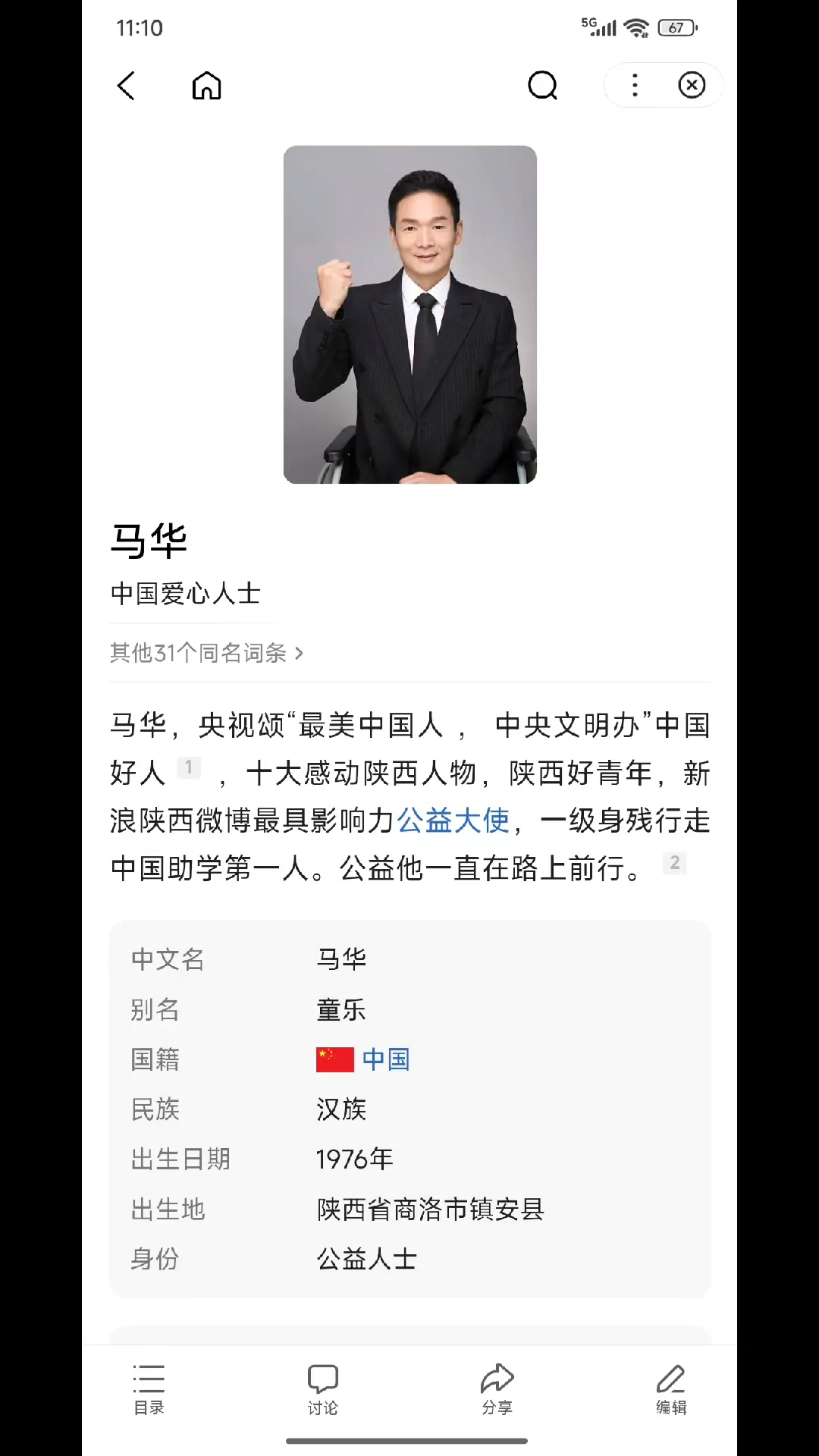Open the 中国 nationality link

385,1059
